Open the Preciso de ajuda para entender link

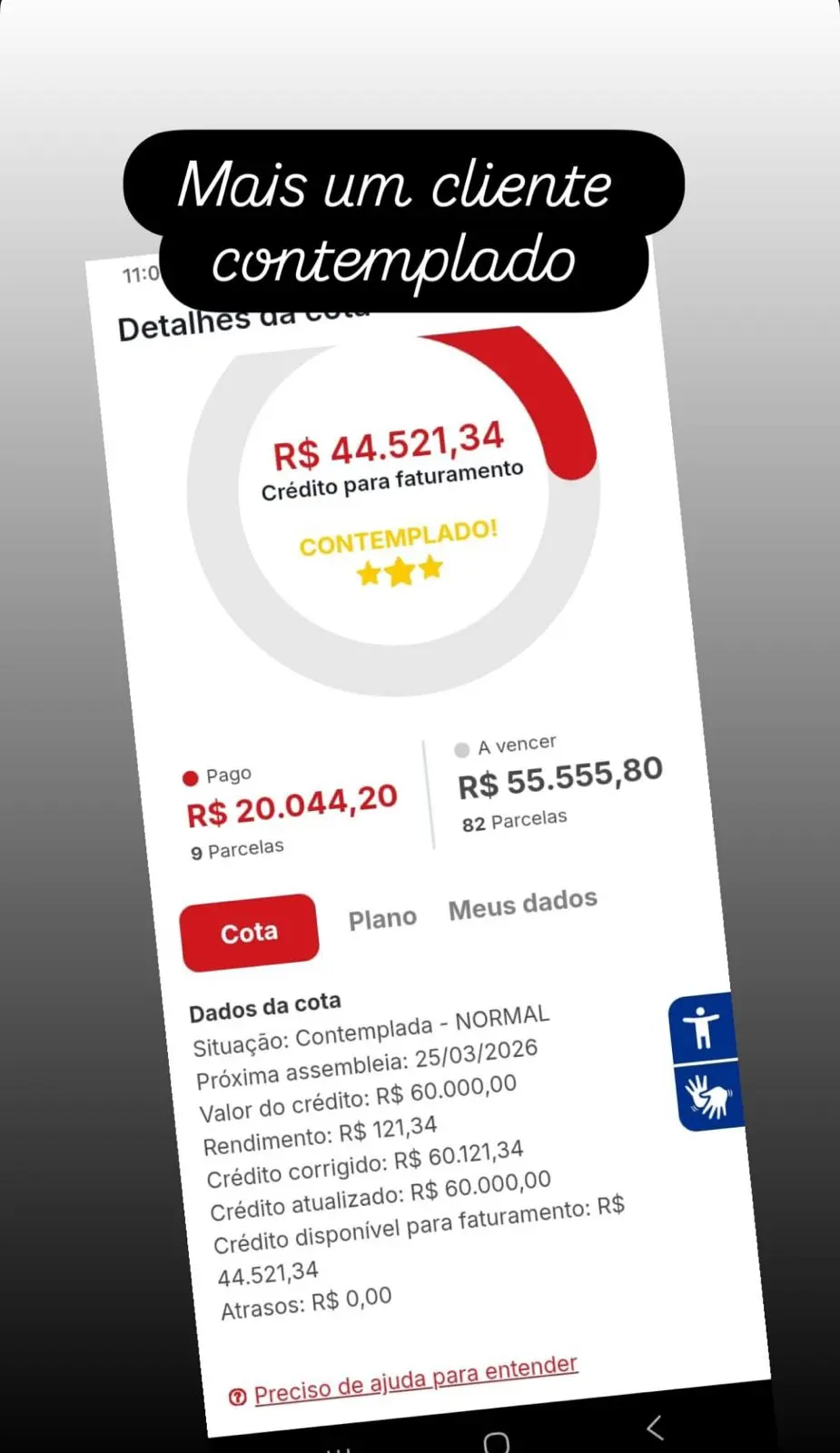click(416, 1379)
